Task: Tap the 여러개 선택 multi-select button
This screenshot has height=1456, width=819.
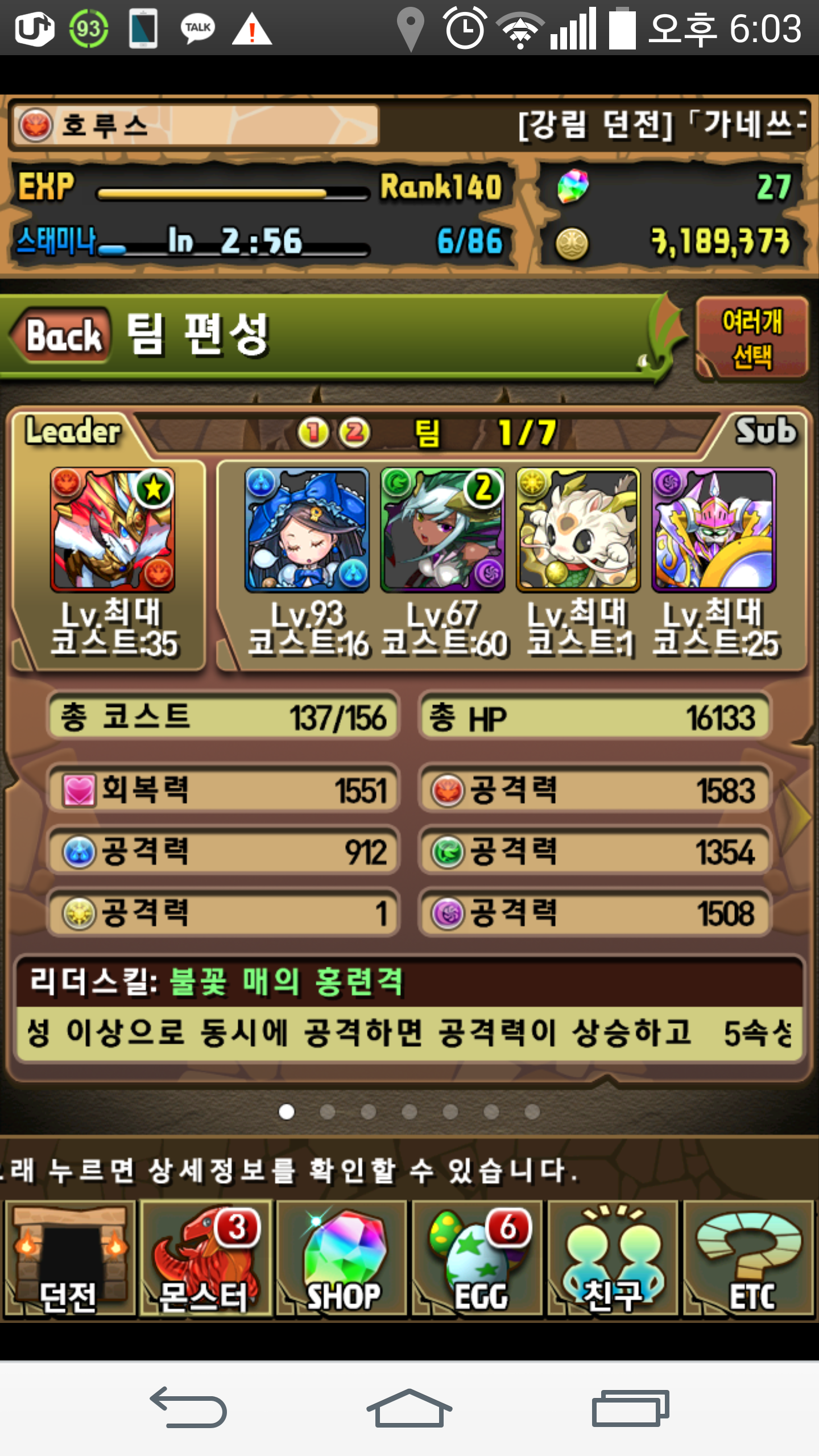Action: [x=752, y=338]
